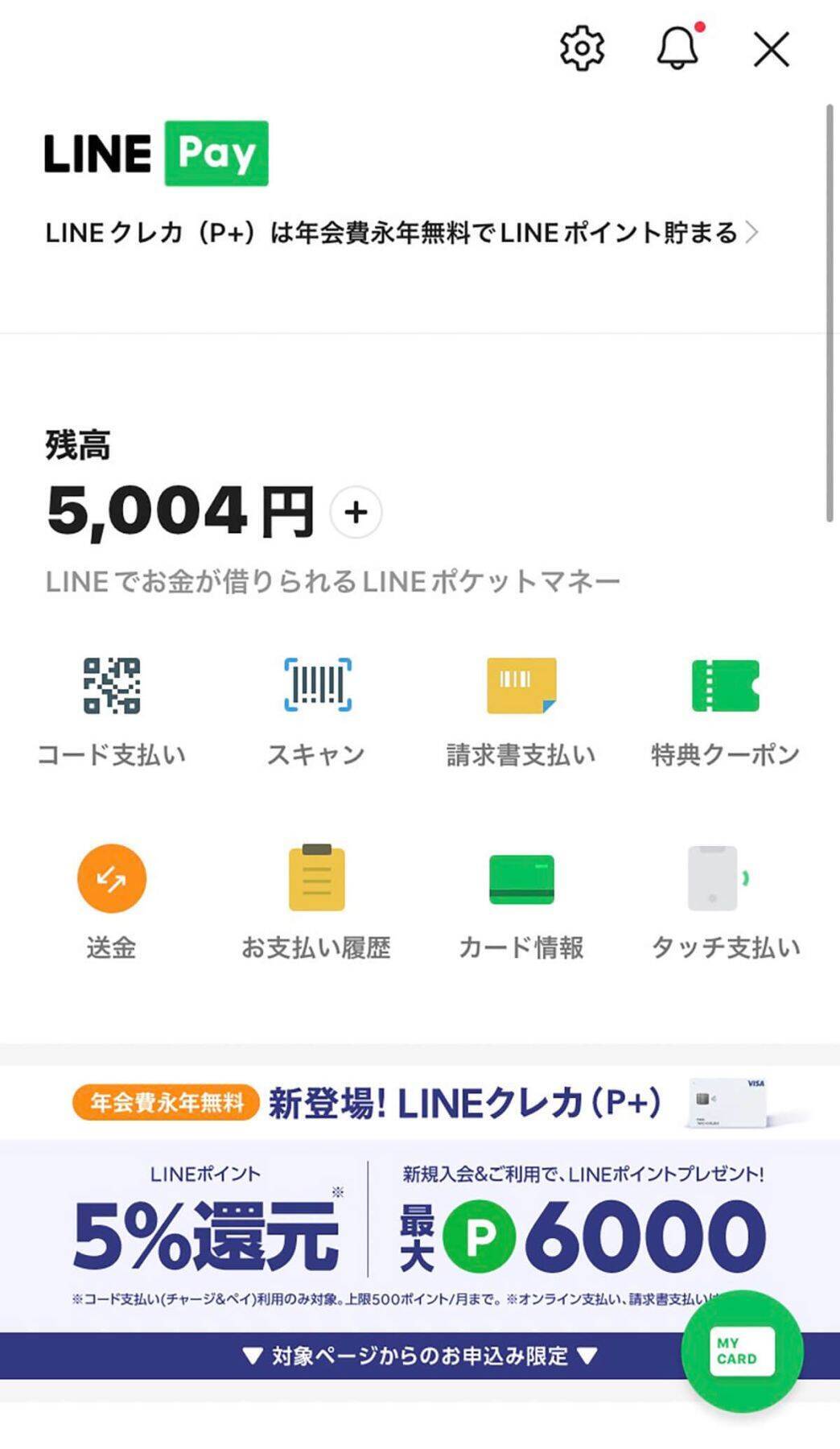
Task: Select 請求書支払い
Action: click(x=521, y=710)
